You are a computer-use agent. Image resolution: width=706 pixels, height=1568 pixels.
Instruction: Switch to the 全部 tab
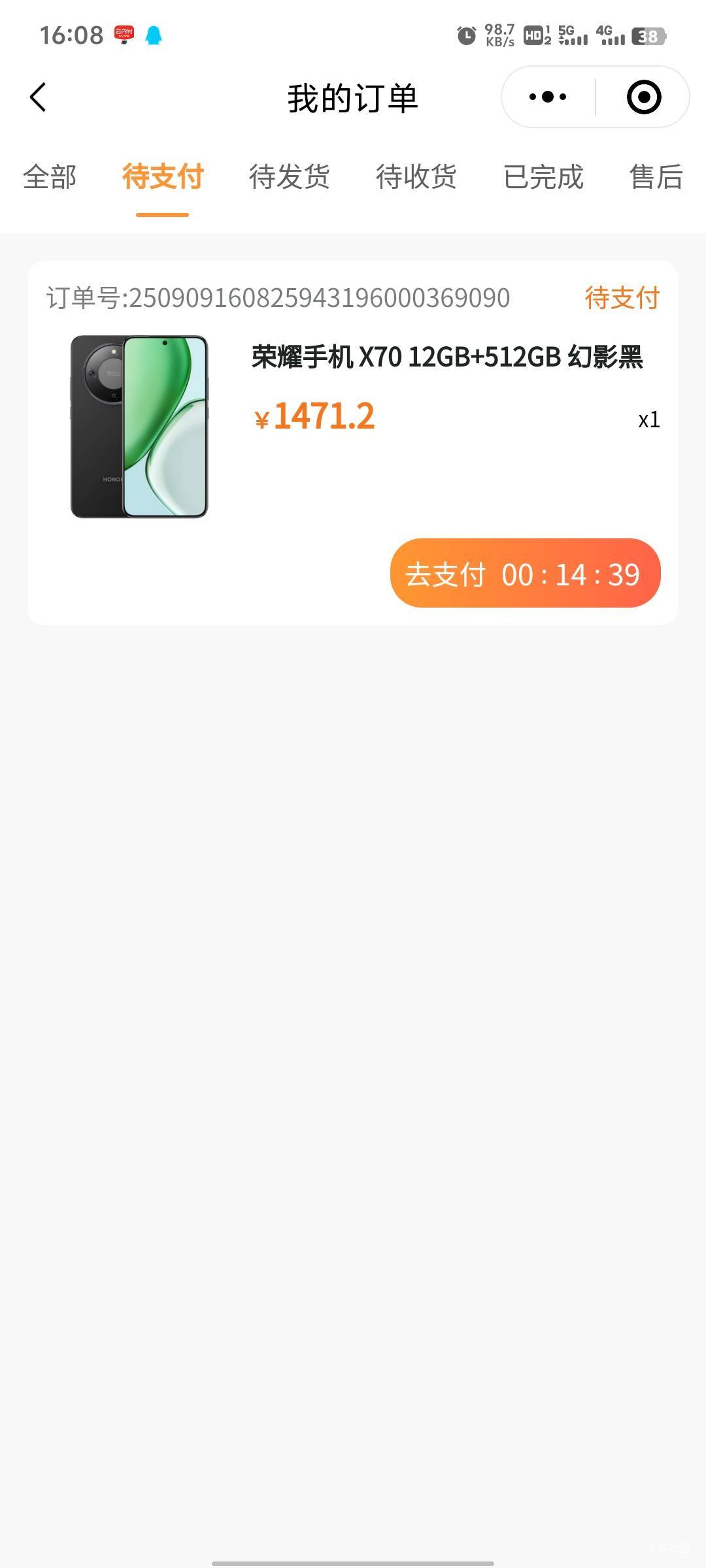tap(50, 177)
